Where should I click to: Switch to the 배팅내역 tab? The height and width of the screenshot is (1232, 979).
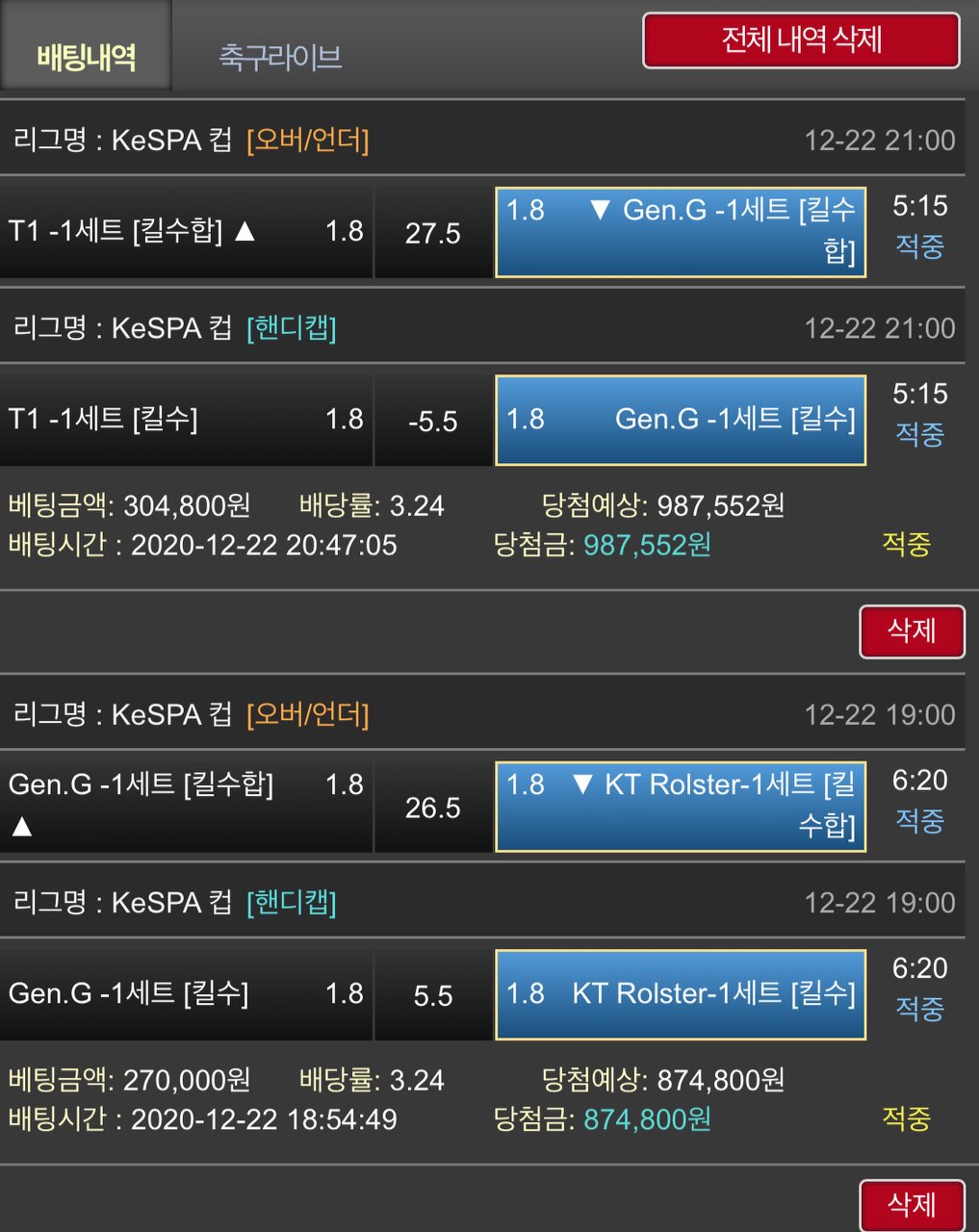pyautogui.click(x=86, y=56)
